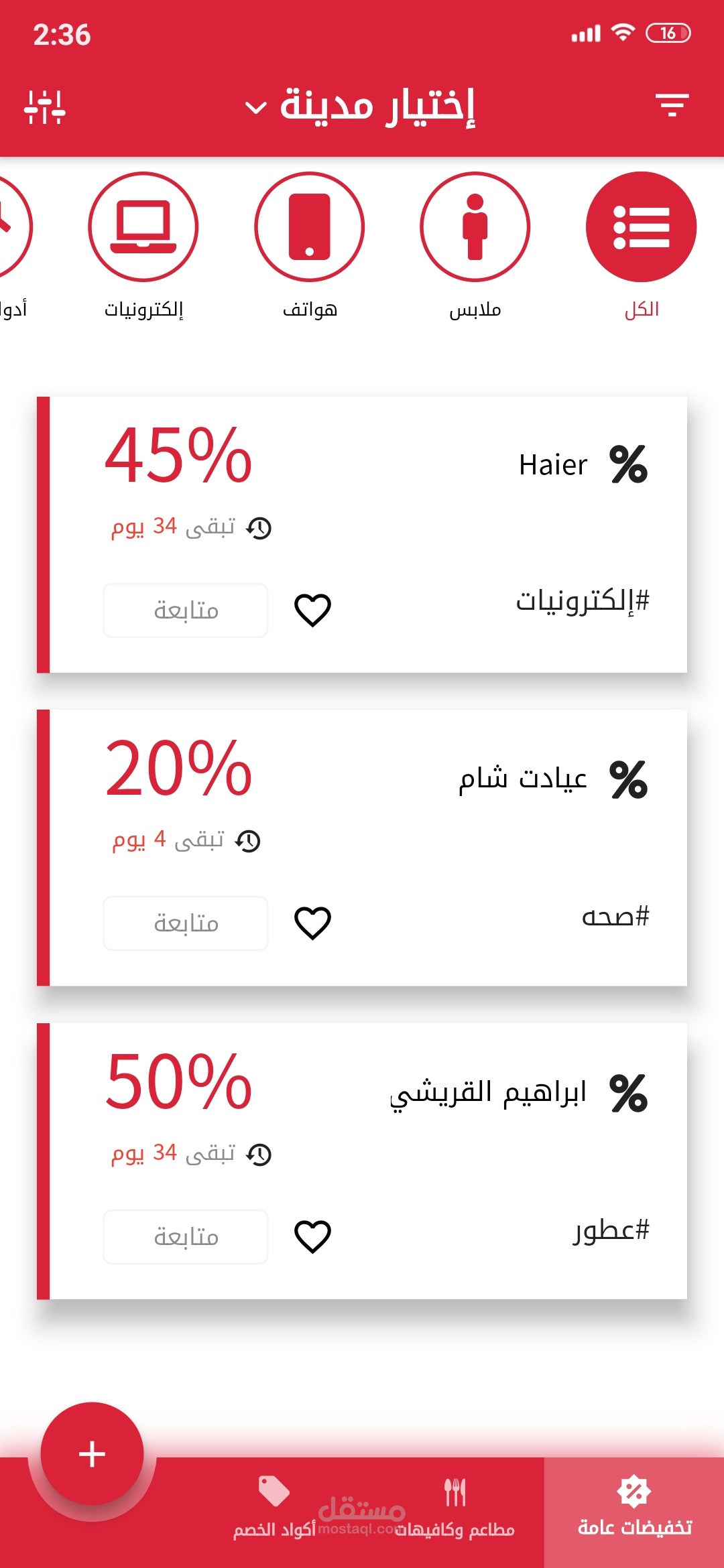Follow the Haier offer with متابعة
The image size is (724, 1568).
click(x=186, y=610)
